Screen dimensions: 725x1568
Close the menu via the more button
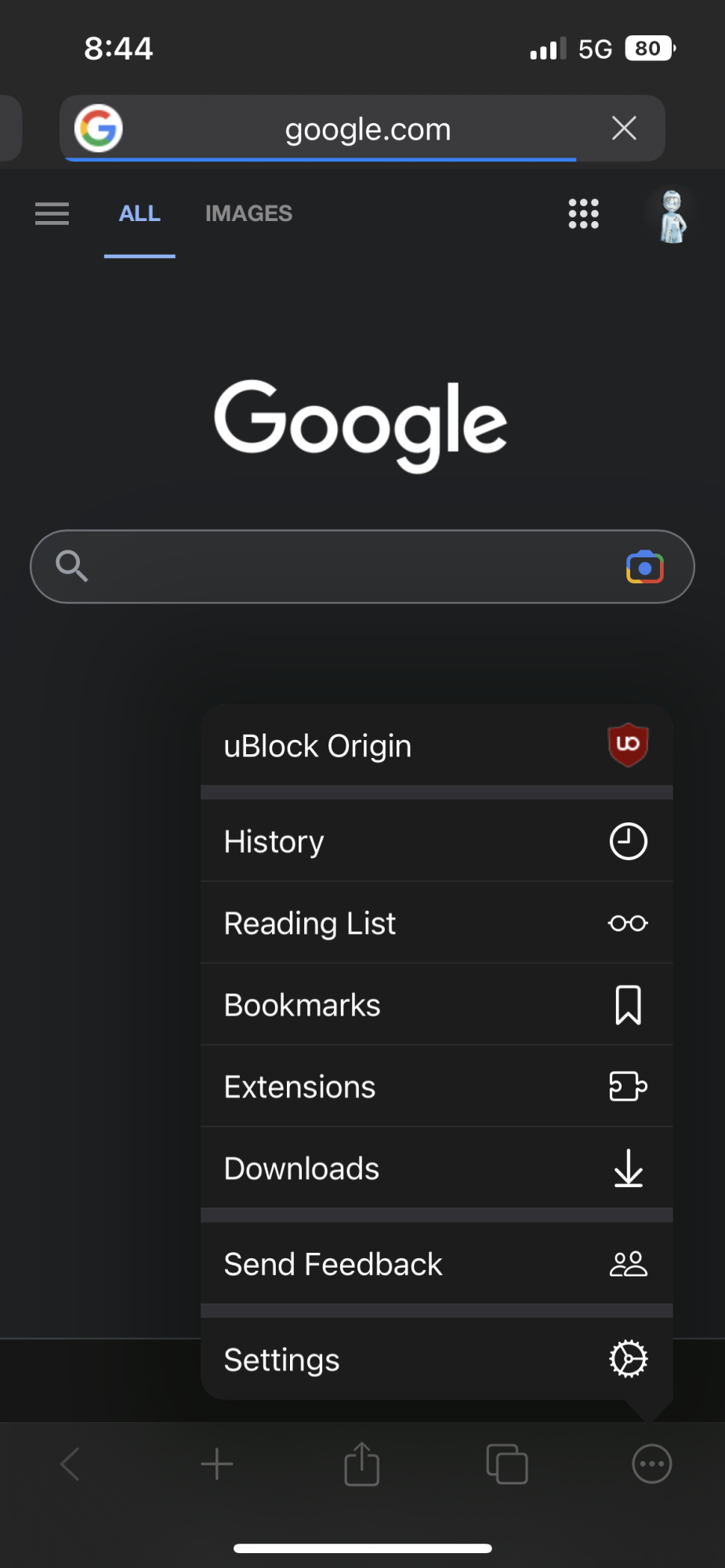click(x=651, y=1464)
